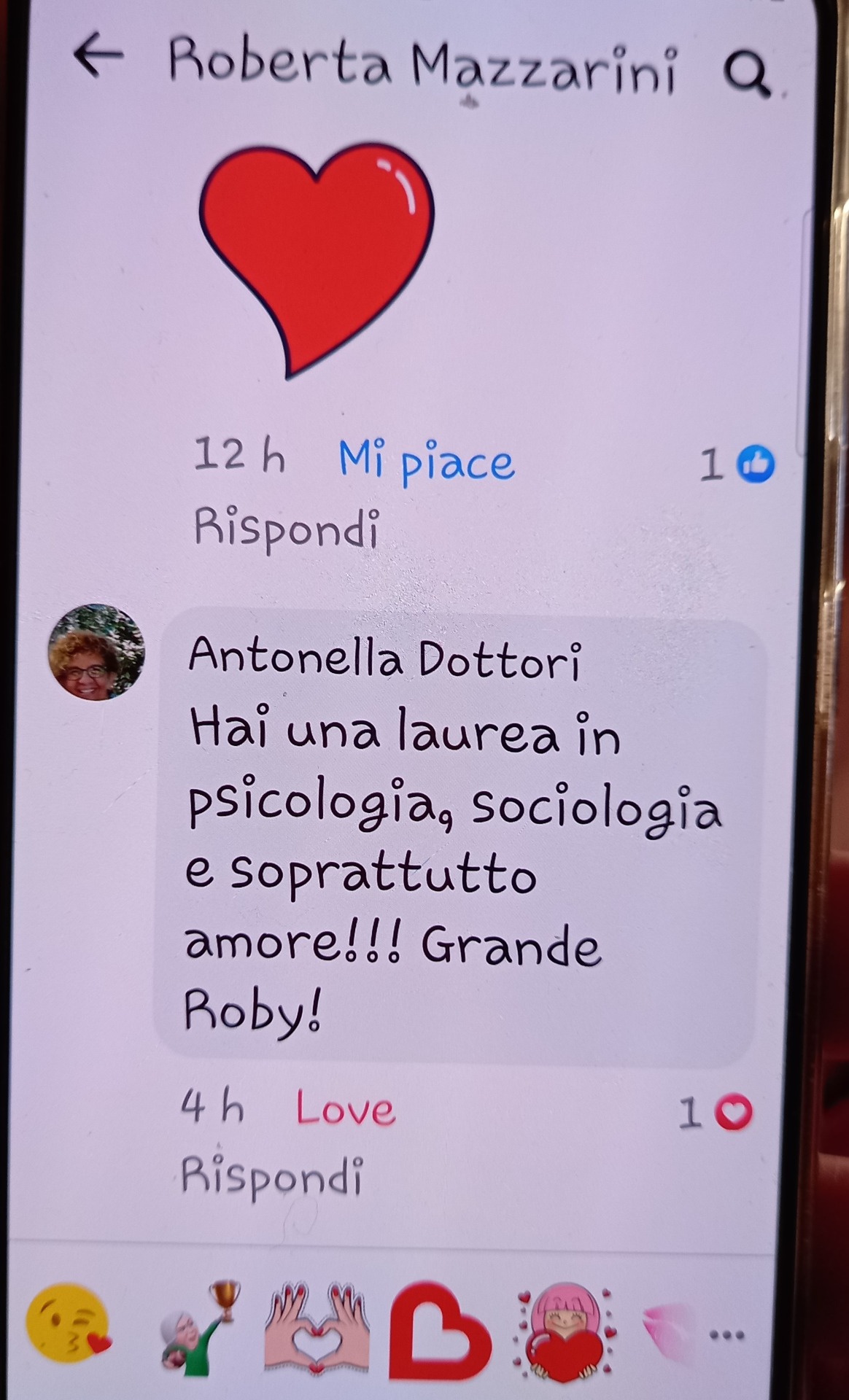View the love reaction count on Antonella's comment
The image size is (849, 1400).
(x=716, y=1113)
